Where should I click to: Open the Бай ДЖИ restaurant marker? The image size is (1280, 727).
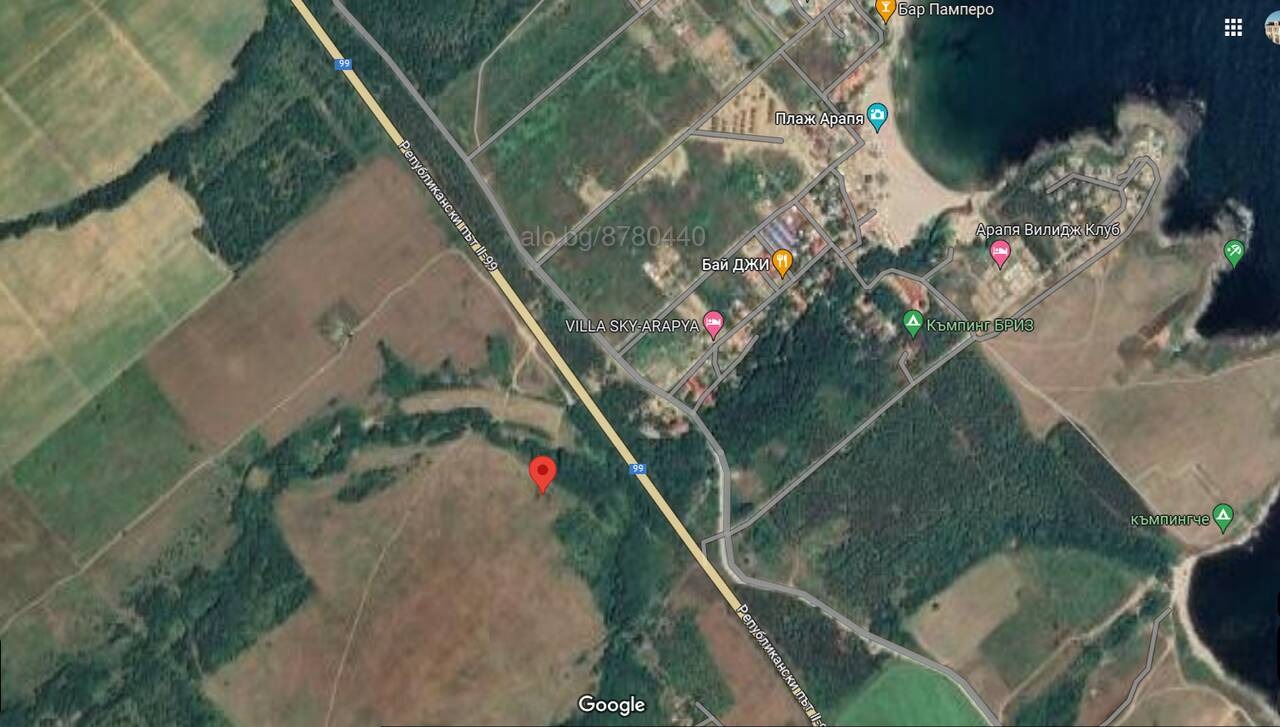pos(783,264)
